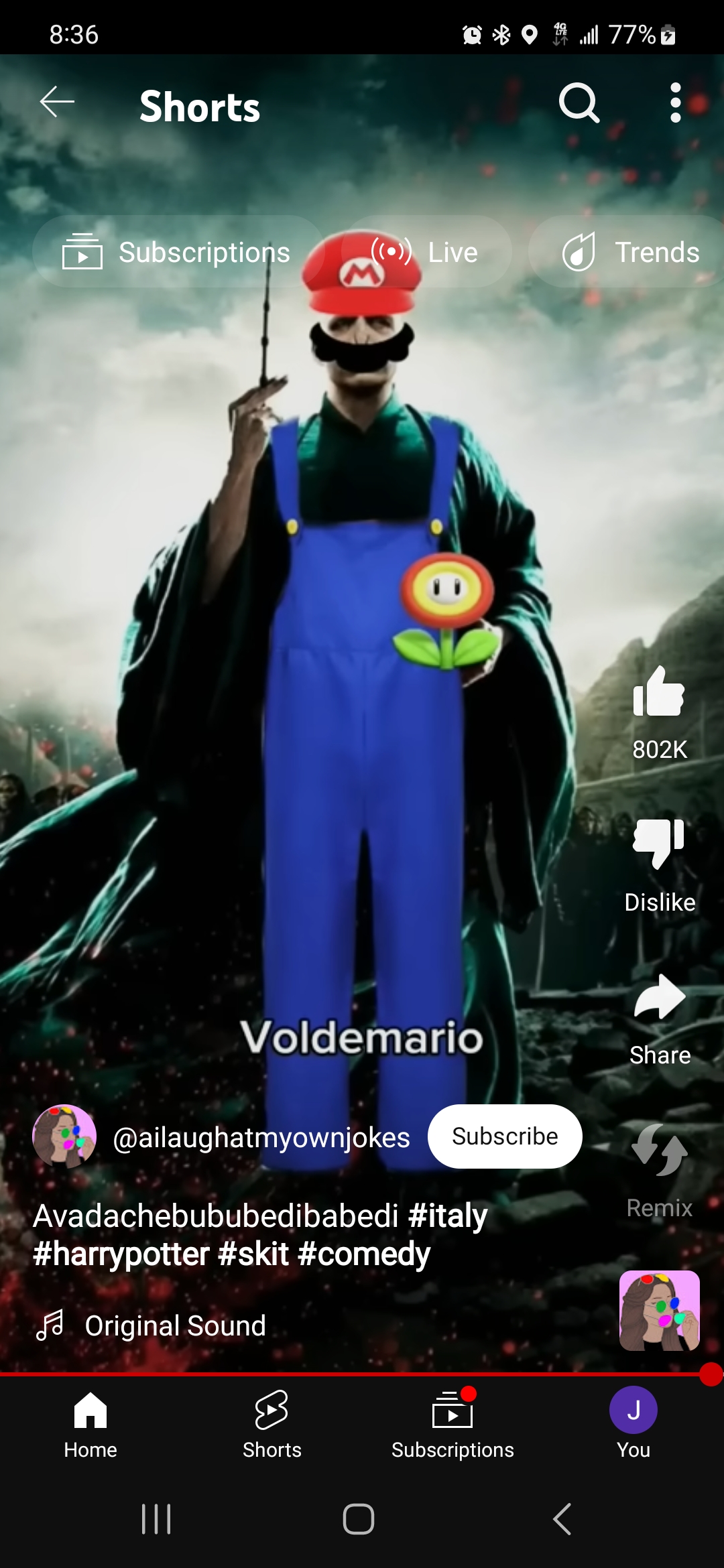Viewport: 724px width, 1568px height.
Task: Tap the #italy hashtag
Action: [448, 1216]
